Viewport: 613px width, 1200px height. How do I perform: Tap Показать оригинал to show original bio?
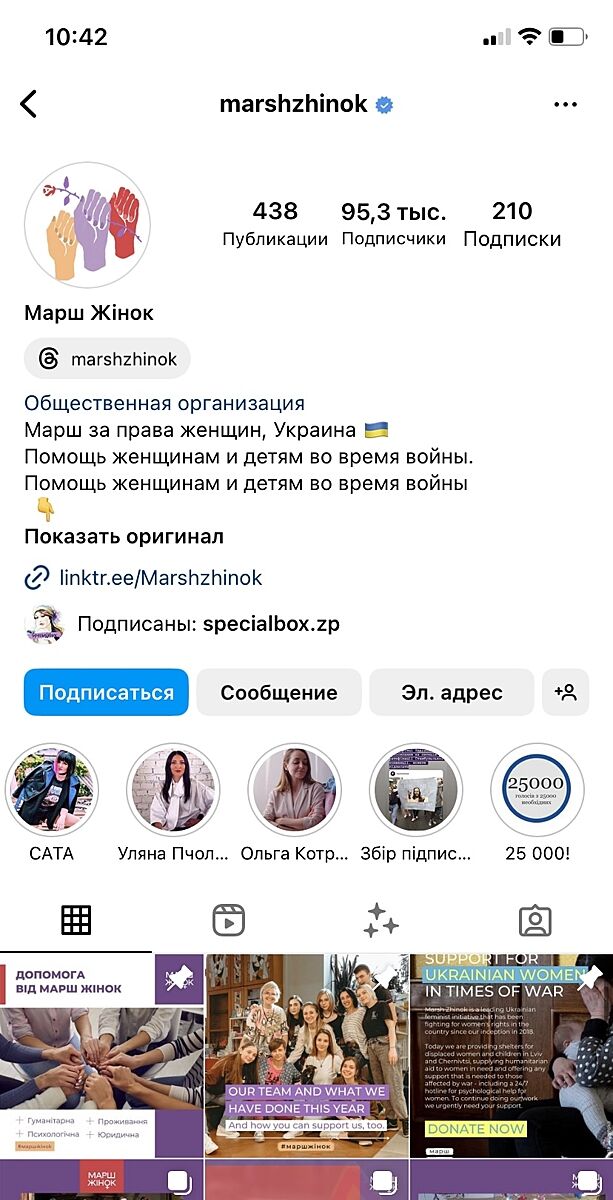tap(124, 537)
